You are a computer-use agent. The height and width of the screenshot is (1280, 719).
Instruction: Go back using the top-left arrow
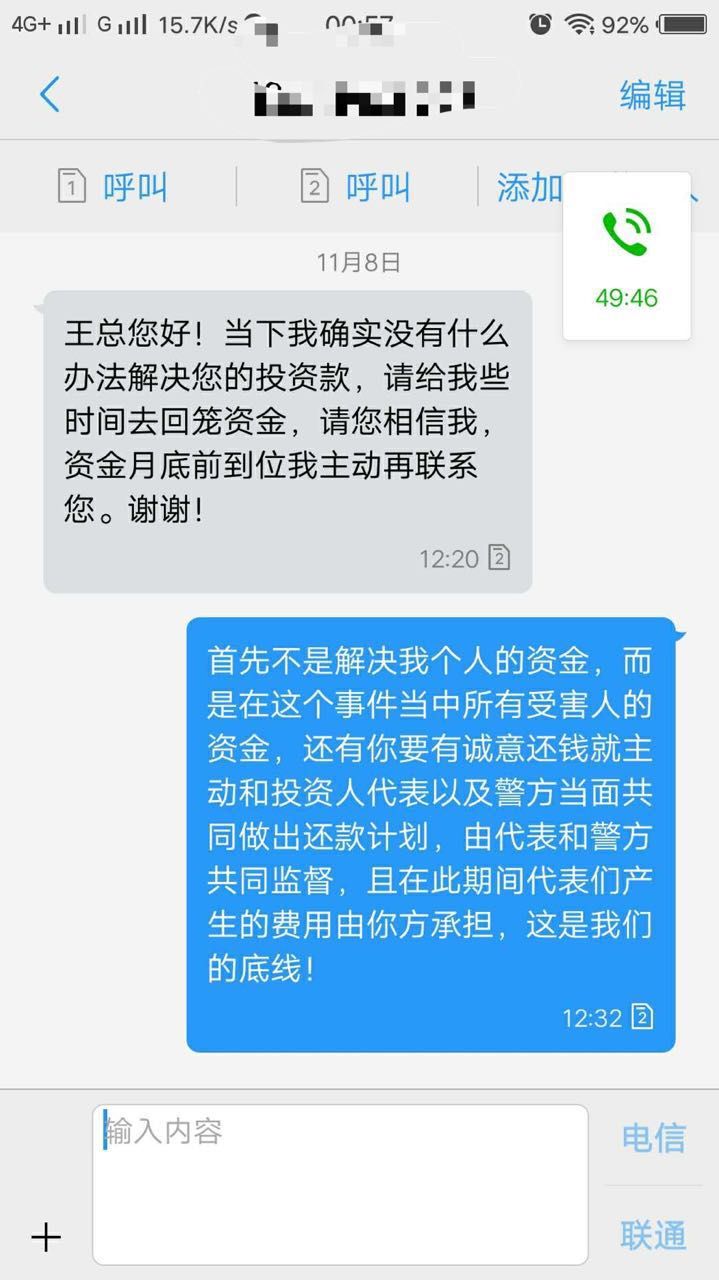pyautogui.click(x=49, y=95)
